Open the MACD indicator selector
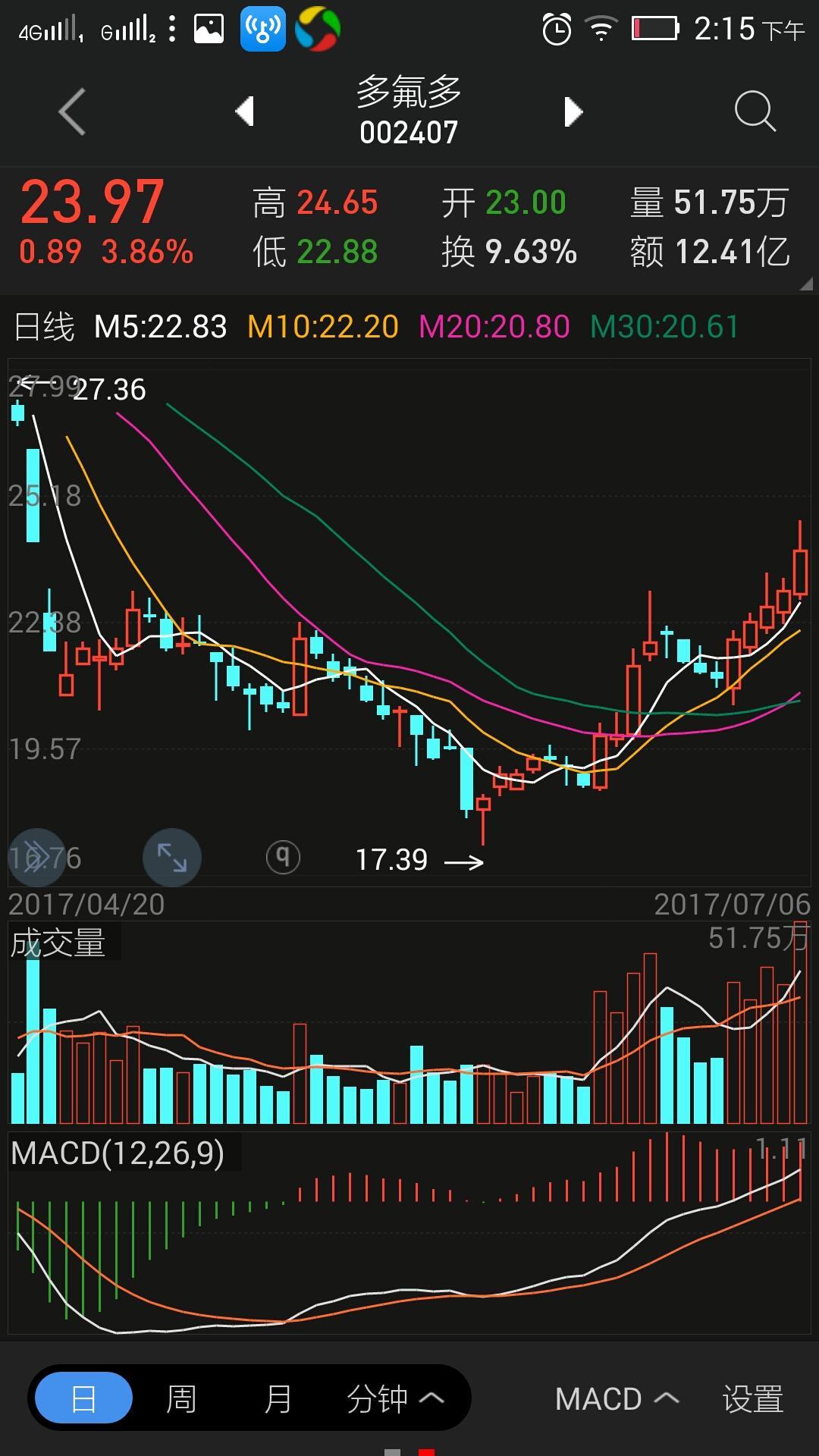This screenshot has width=819, height=1456. click(x=616, y=1398)
